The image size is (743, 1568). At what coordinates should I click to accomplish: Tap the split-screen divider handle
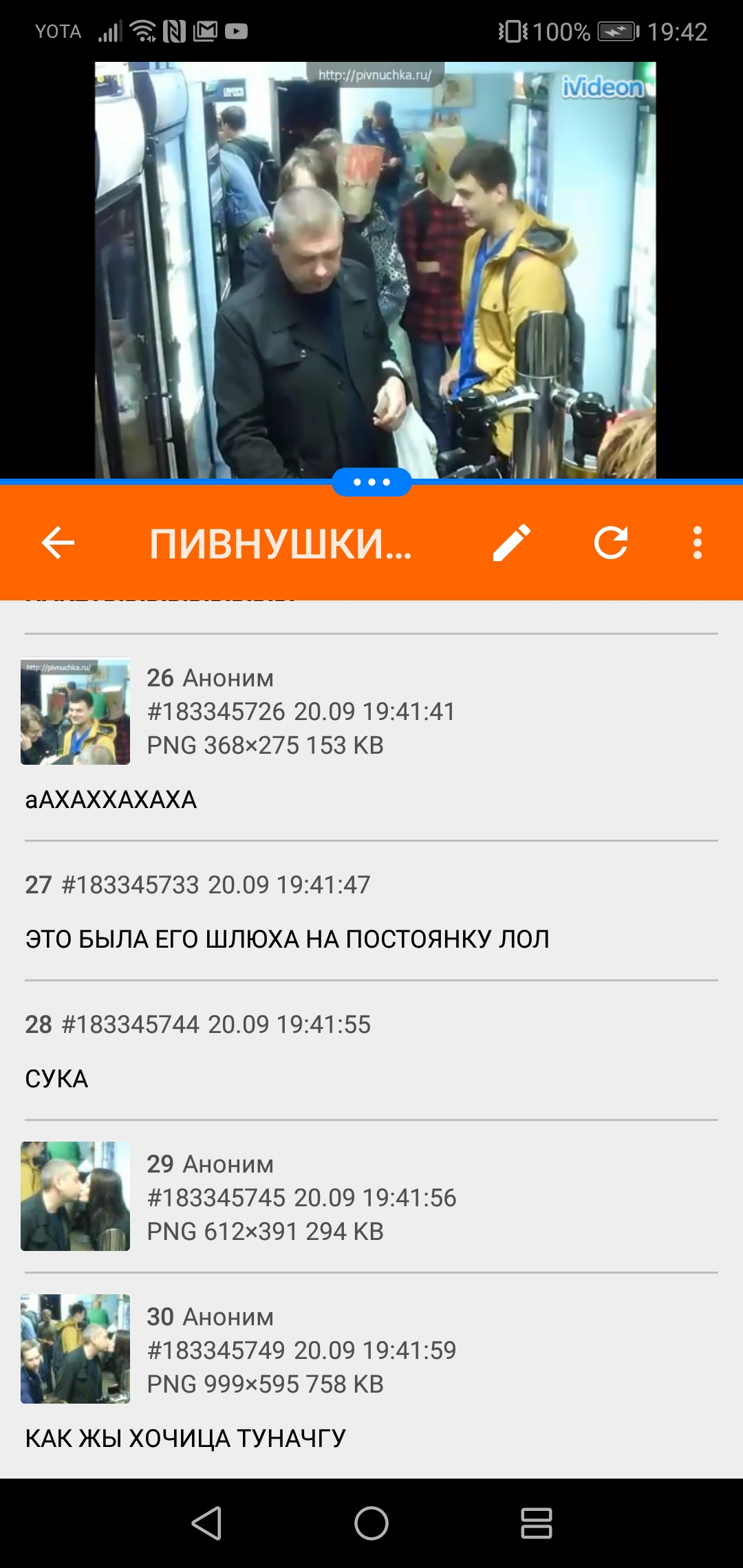(371, 482)
